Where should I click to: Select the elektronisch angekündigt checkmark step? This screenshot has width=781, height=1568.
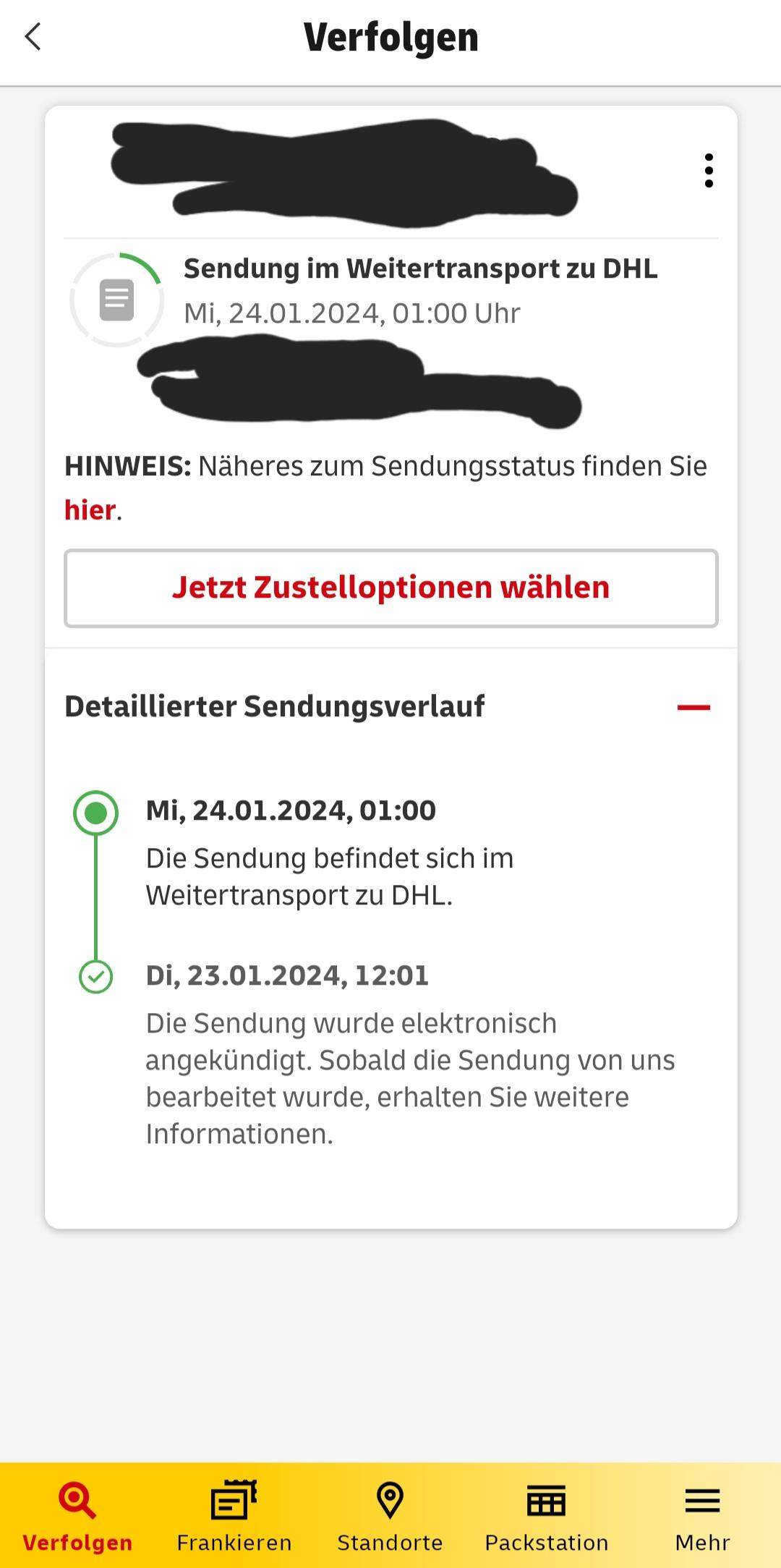95,976
